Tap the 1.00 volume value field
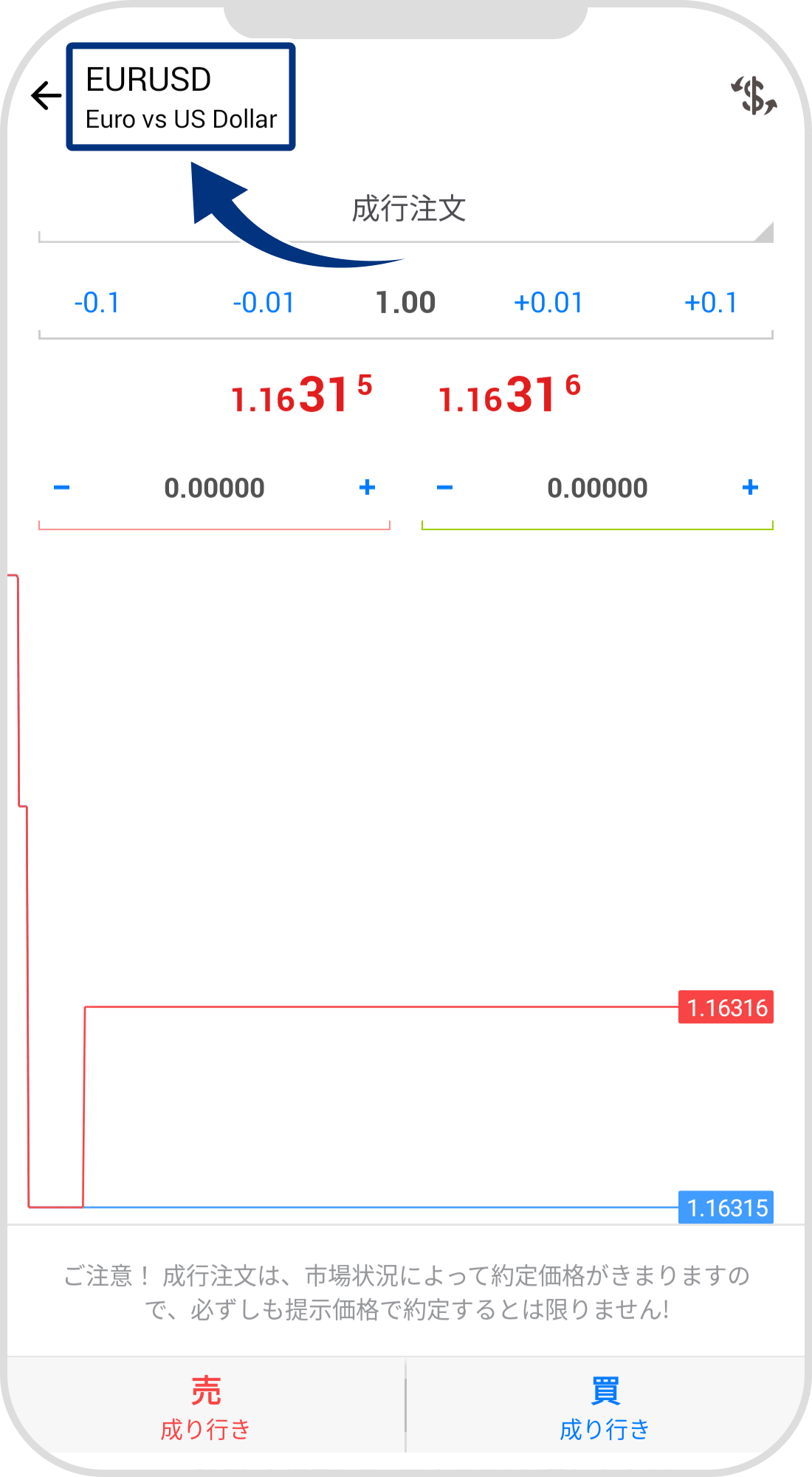Screen dimensions: 812x1477 point(405,303)
